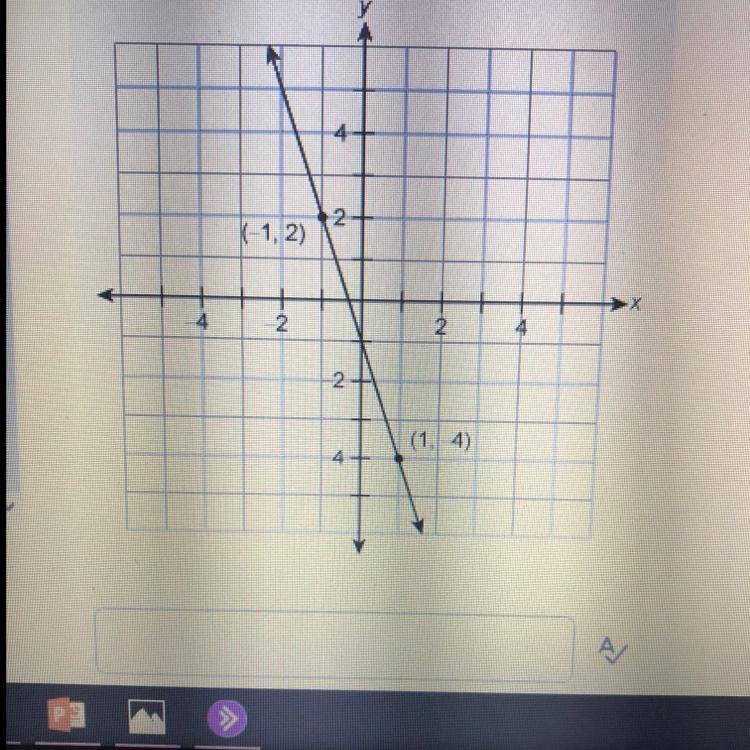
Task: Tap the answer text box below the graph
Action: click(x=335, y=644)
